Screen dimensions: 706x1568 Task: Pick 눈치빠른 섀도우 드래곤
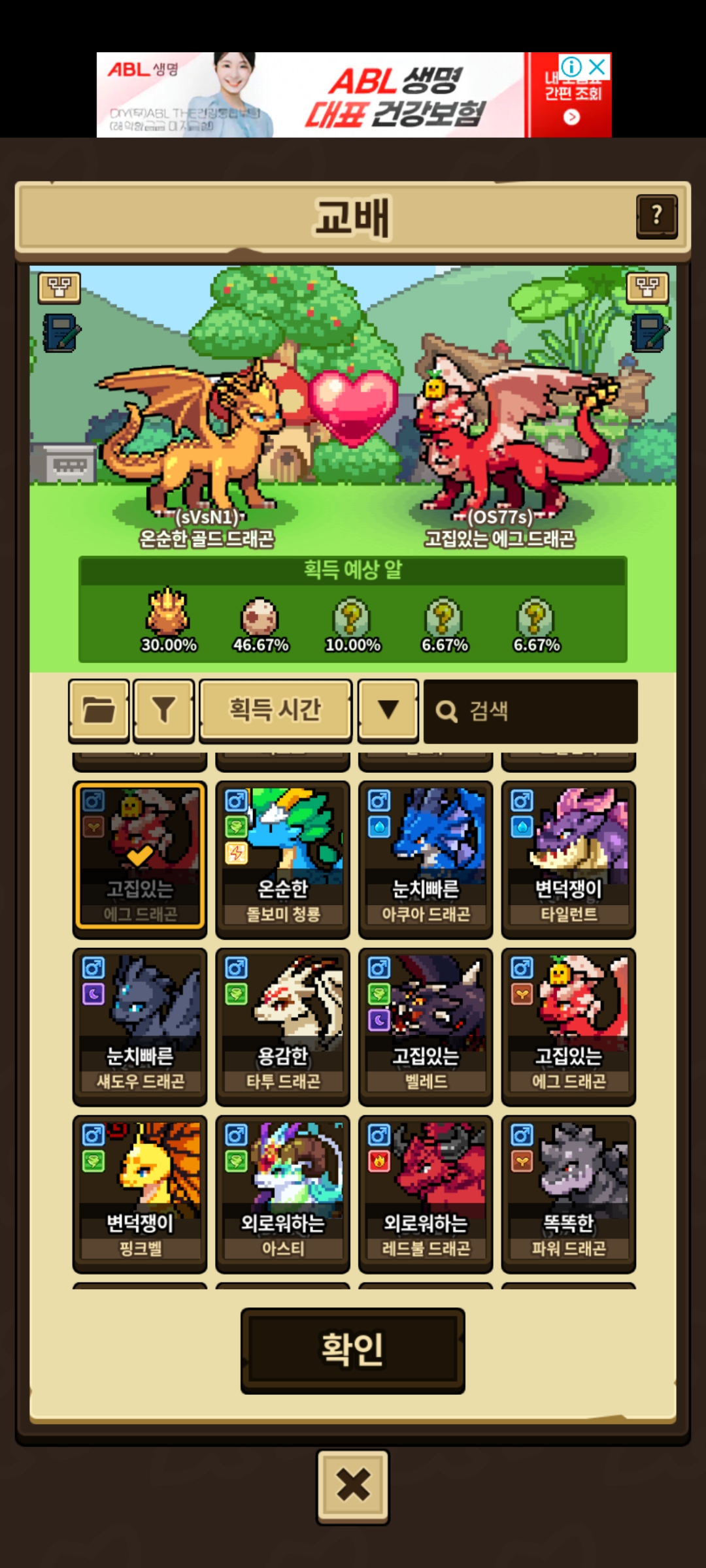140,1025
